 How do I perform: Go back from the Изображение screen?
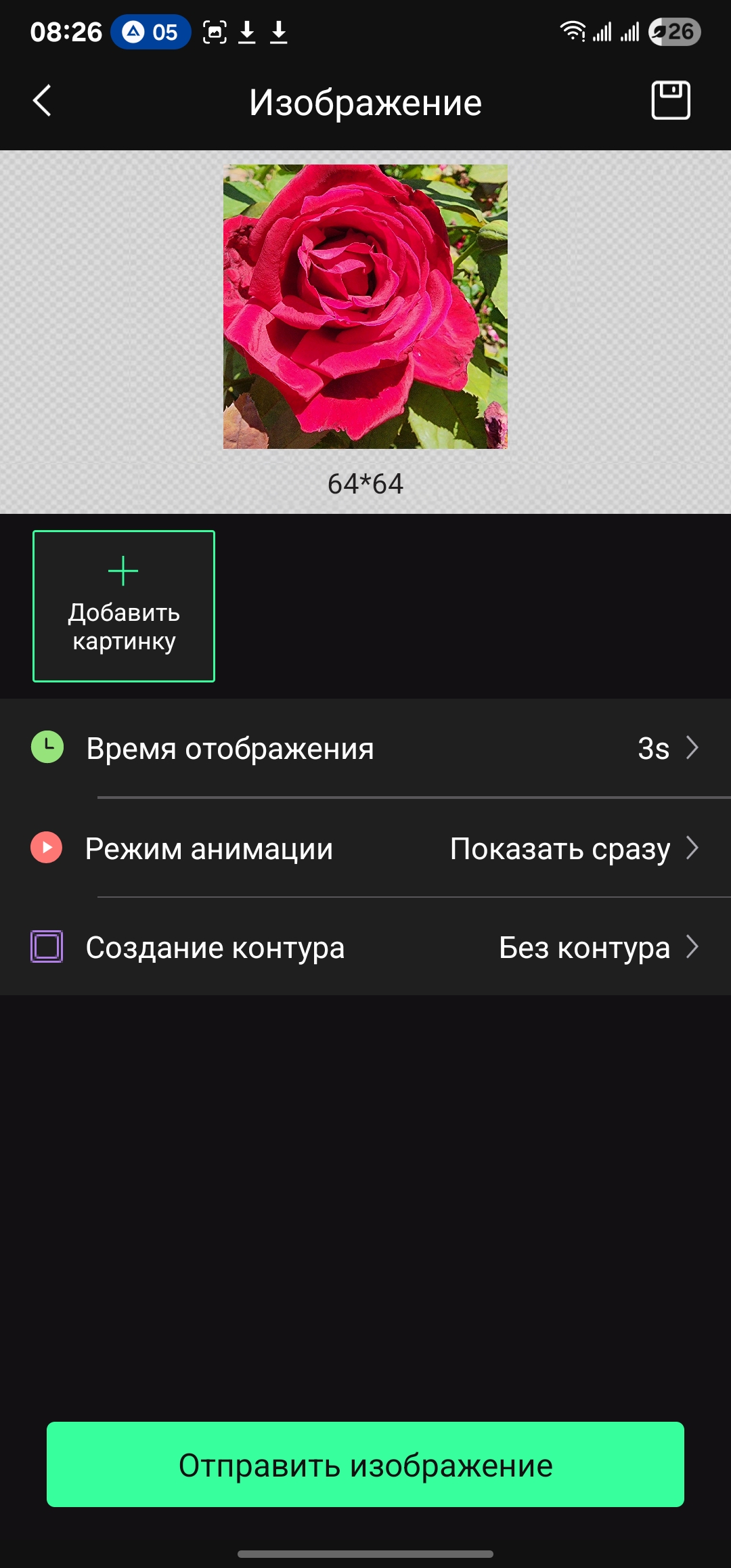[x=42, y=101]
